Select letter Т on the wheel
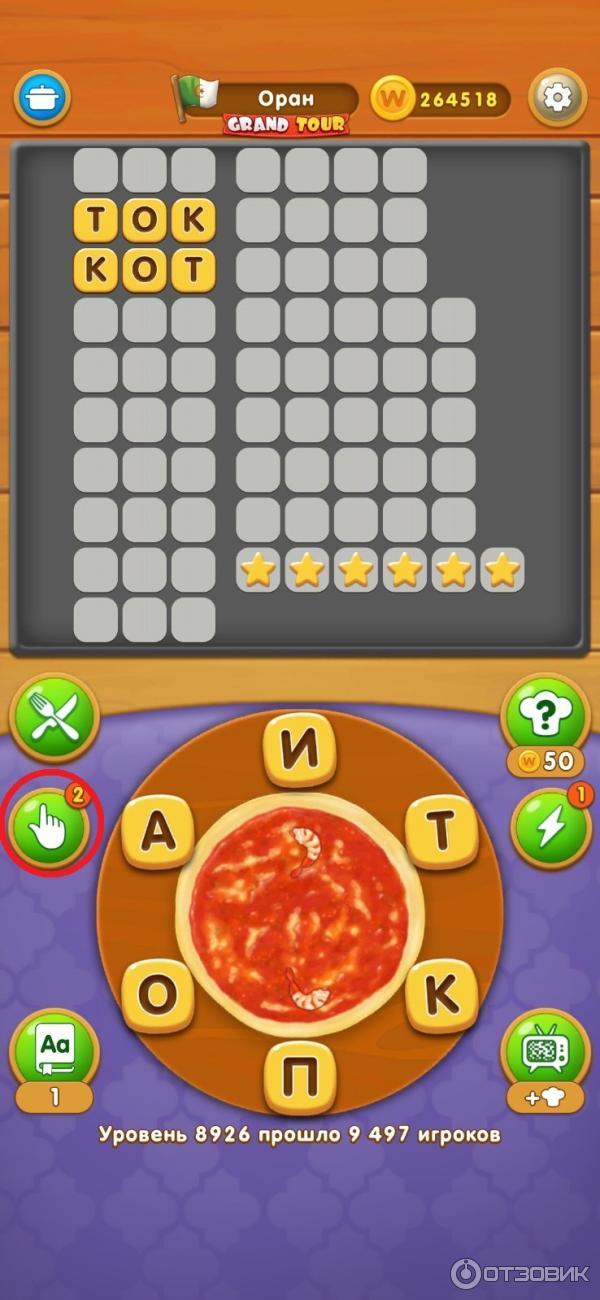 [441, 830]
